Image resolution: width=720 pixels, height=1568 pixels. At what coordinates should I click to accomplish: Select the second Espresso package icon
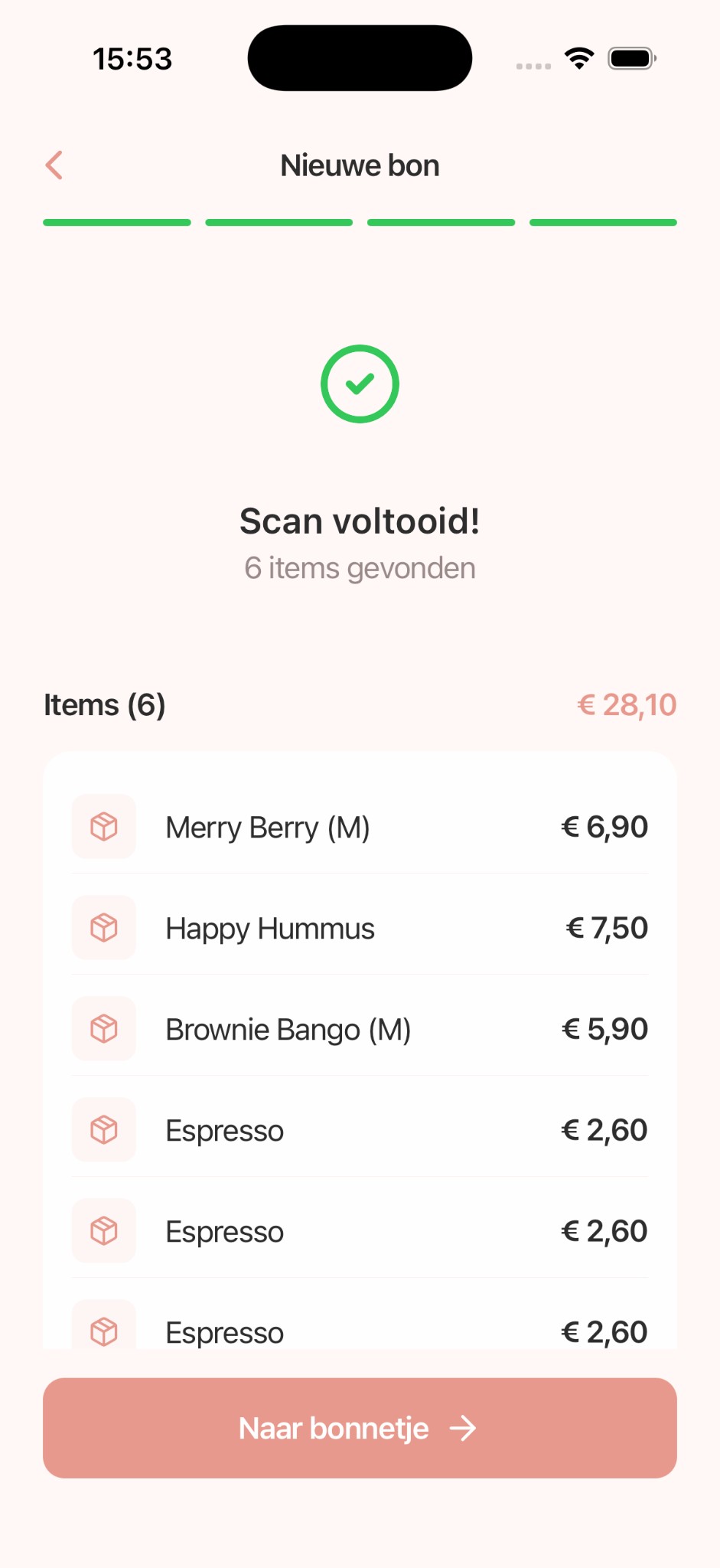point(103,1231)
